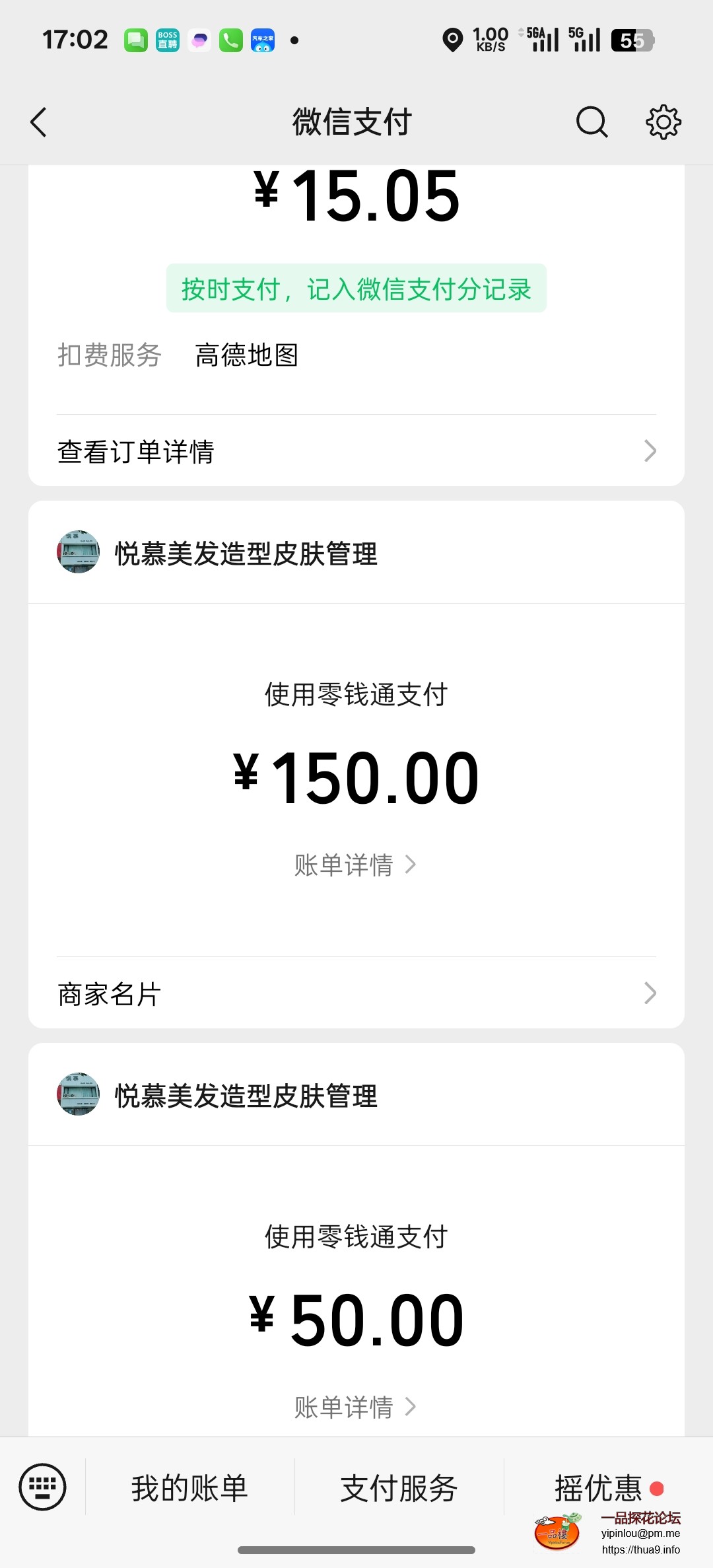Open the 摇优惠 menu
713x1568 pixels.
[599, 1489]
